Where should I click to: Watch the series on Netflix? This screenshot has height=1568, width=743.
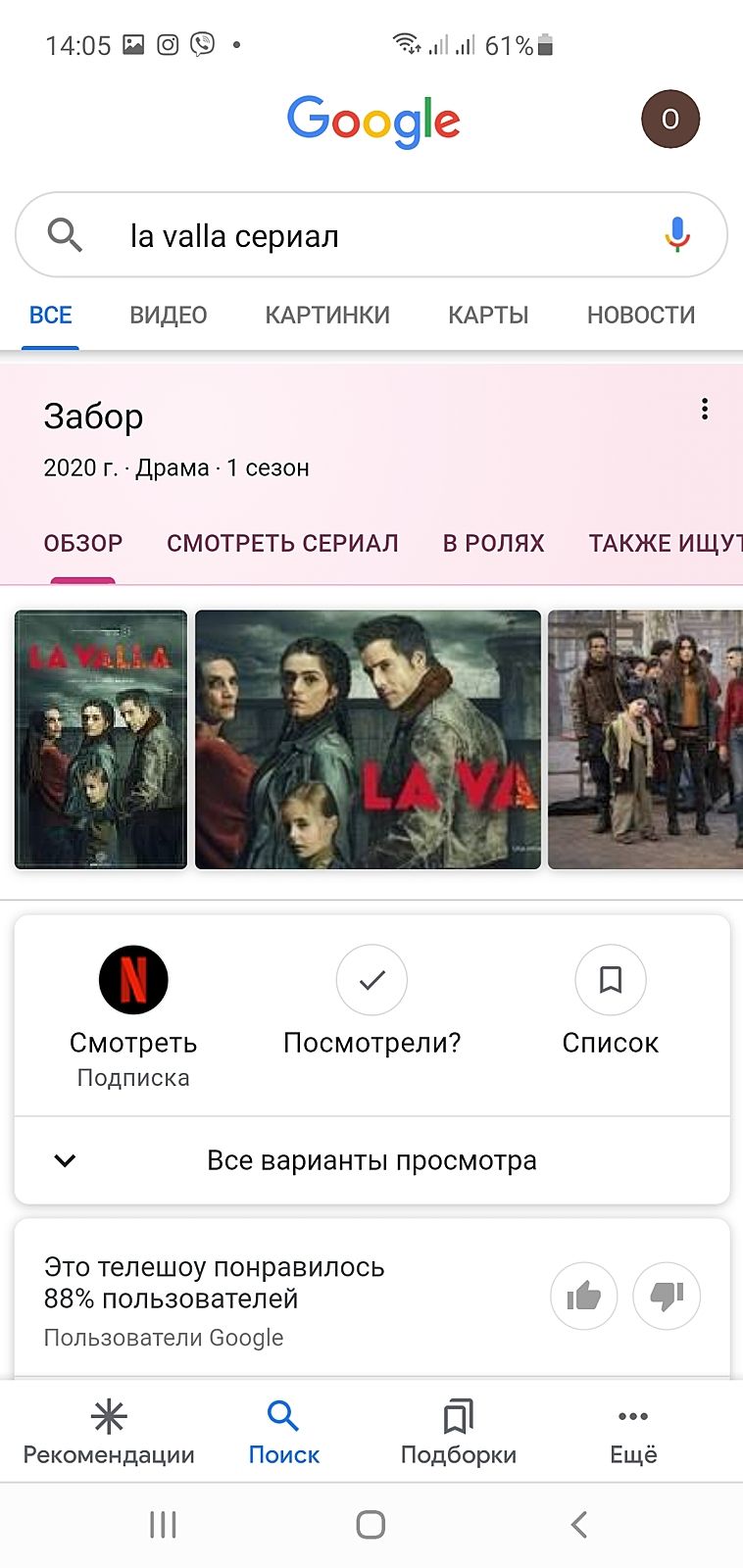click(x=133, y=981)
